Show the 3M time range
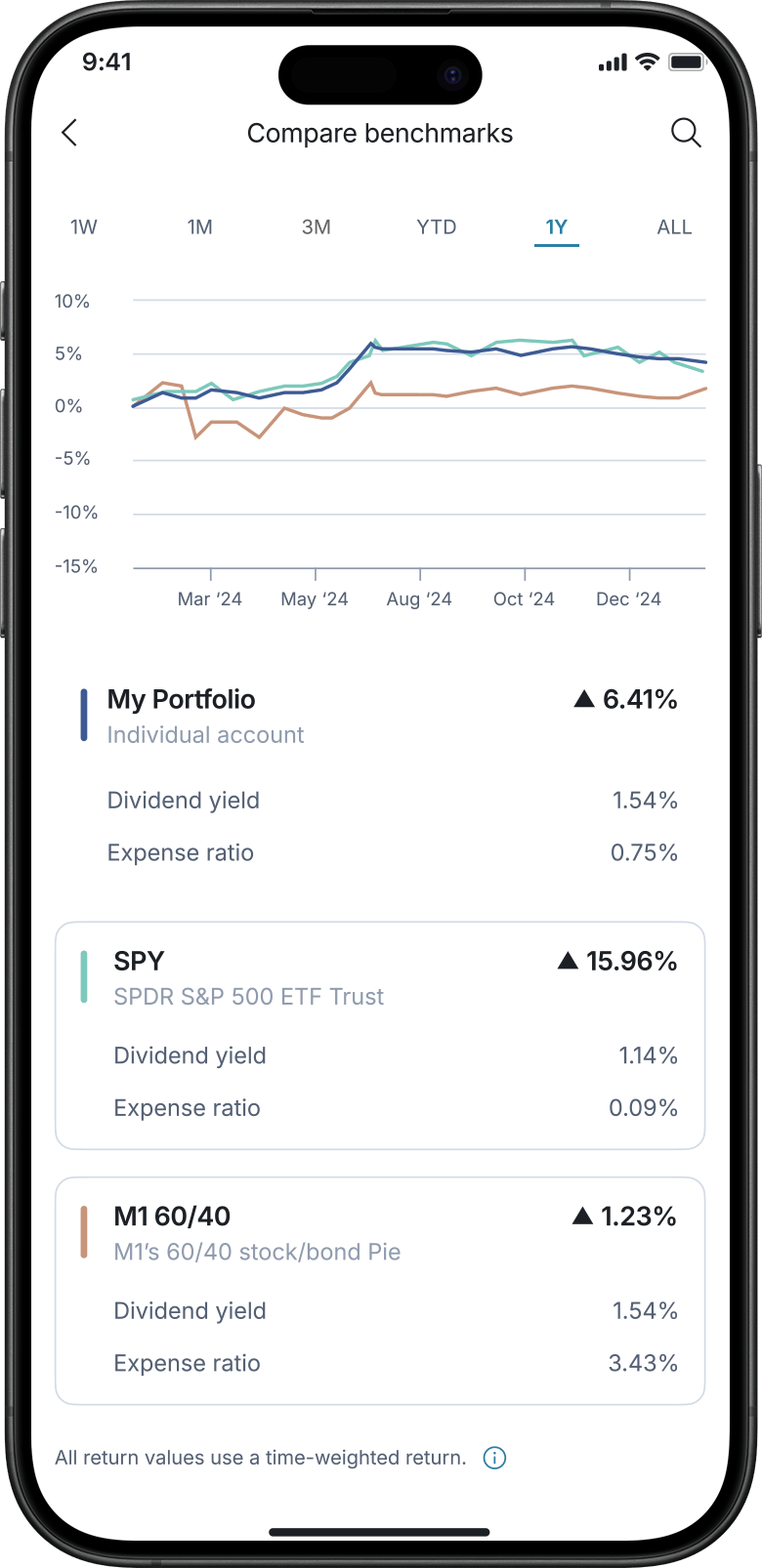Image resolution: width=762 pixels, height=1568 pixels. [x=316, y=227]
